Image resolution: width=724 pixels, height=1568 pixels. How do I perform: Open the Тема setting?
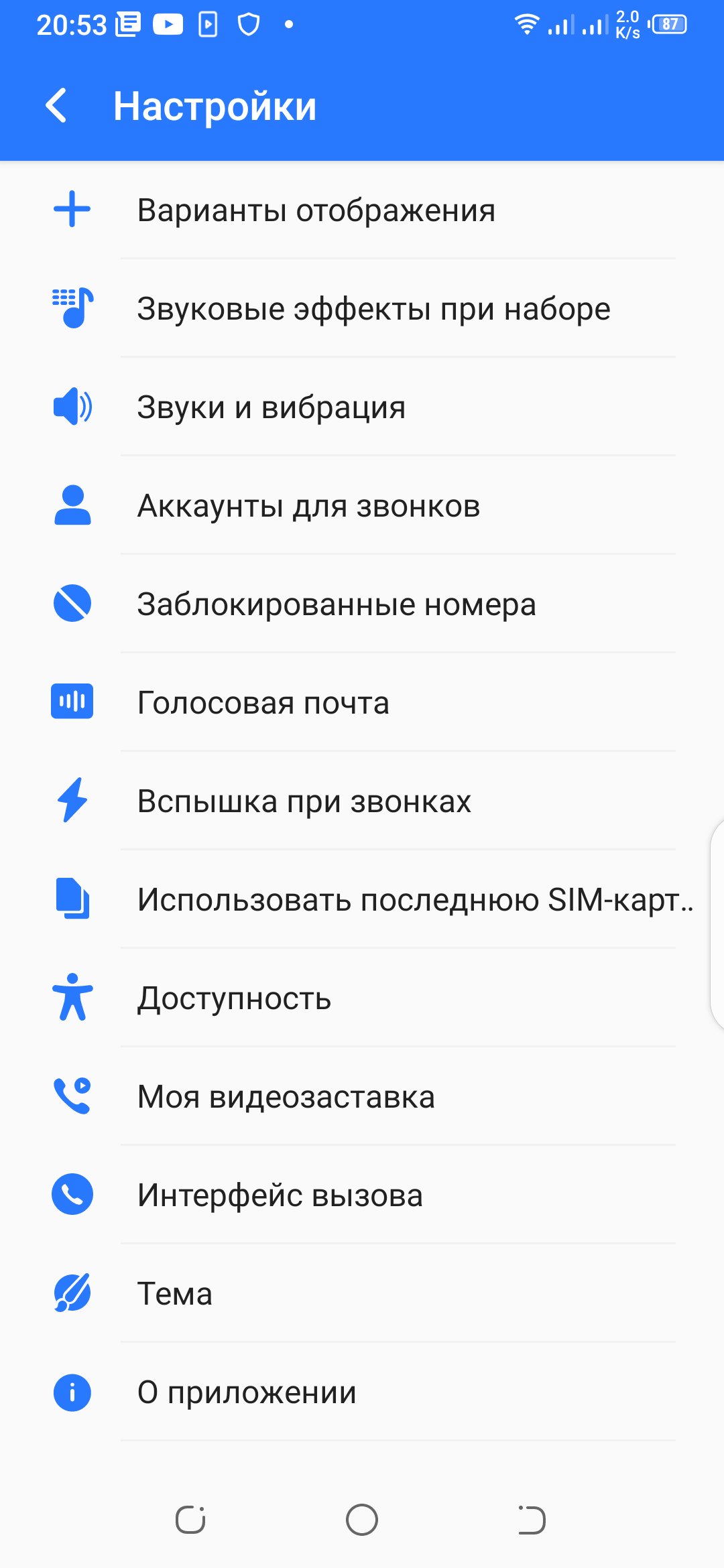click(362, 1294)
